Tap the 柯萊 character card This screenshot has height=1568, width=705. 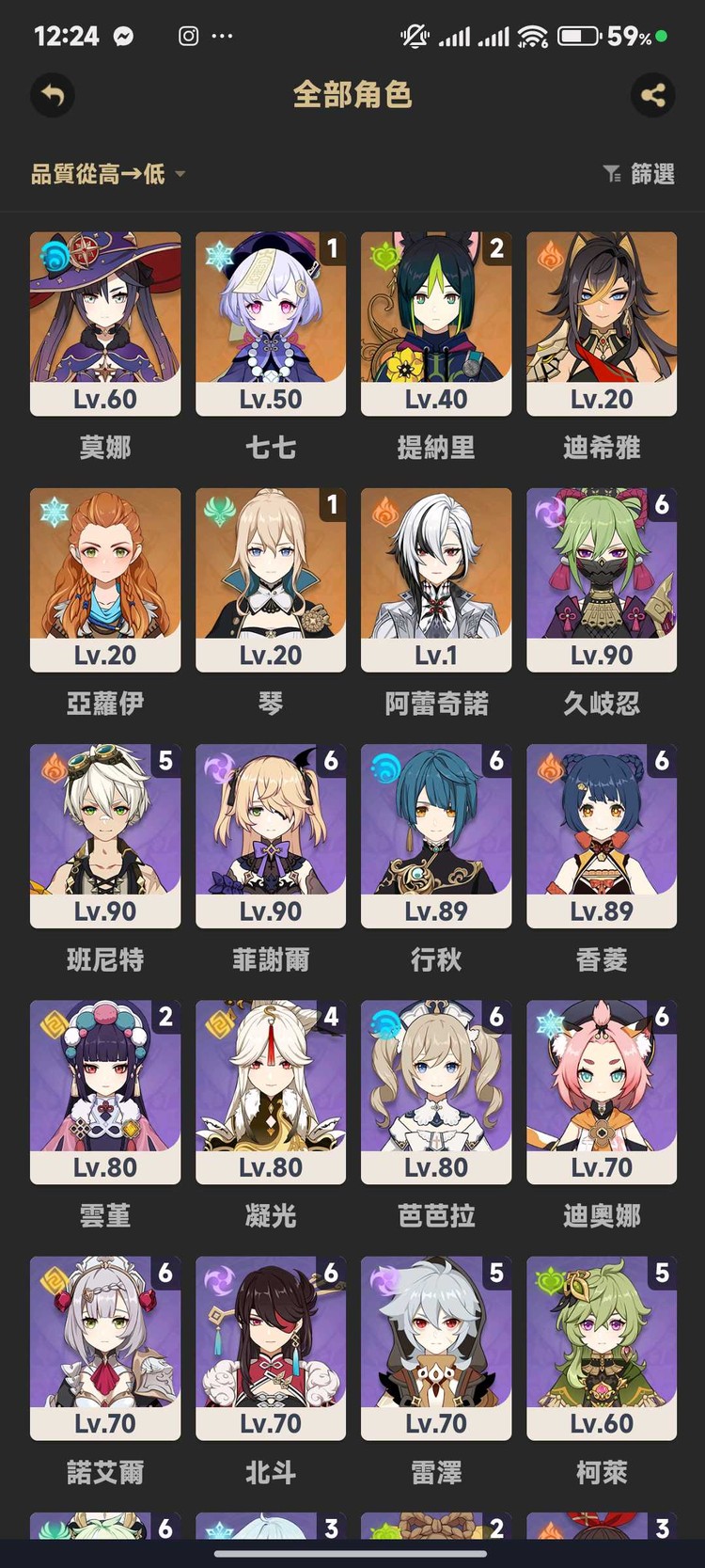[602, 1347]
